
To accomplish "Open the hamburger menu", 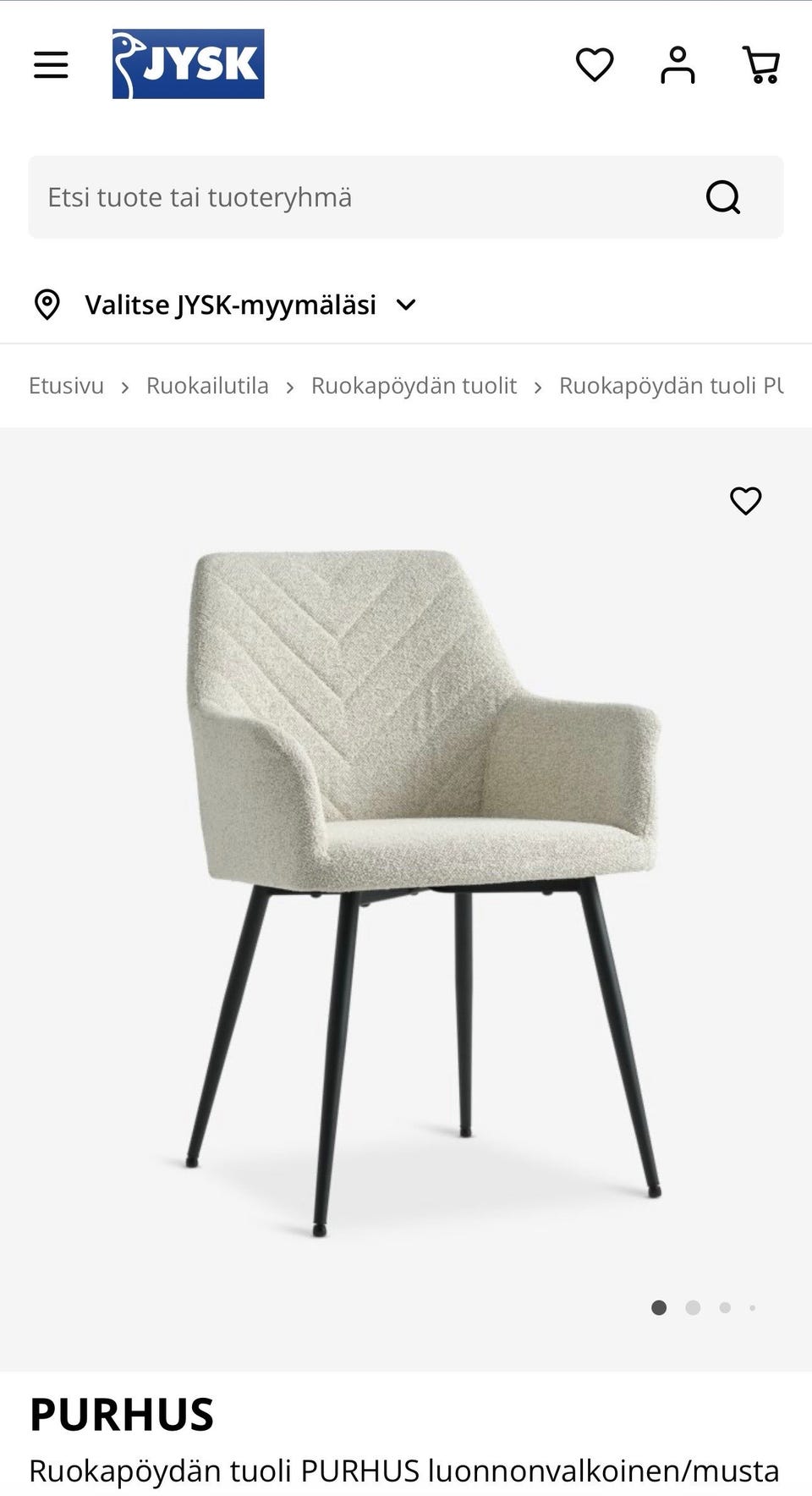I will (51, 64).
